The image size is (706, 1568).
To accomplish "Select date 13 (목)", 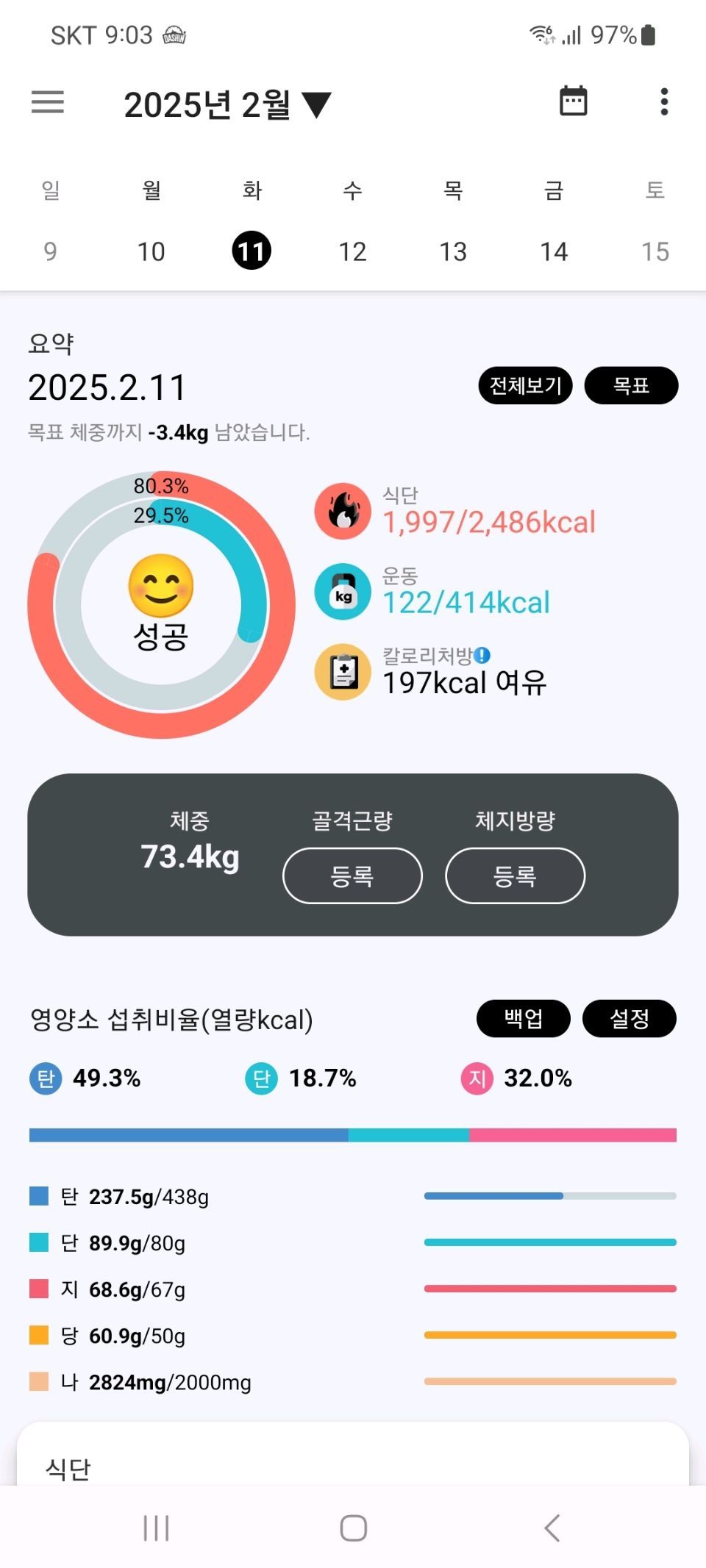I will tap(453, 251).
